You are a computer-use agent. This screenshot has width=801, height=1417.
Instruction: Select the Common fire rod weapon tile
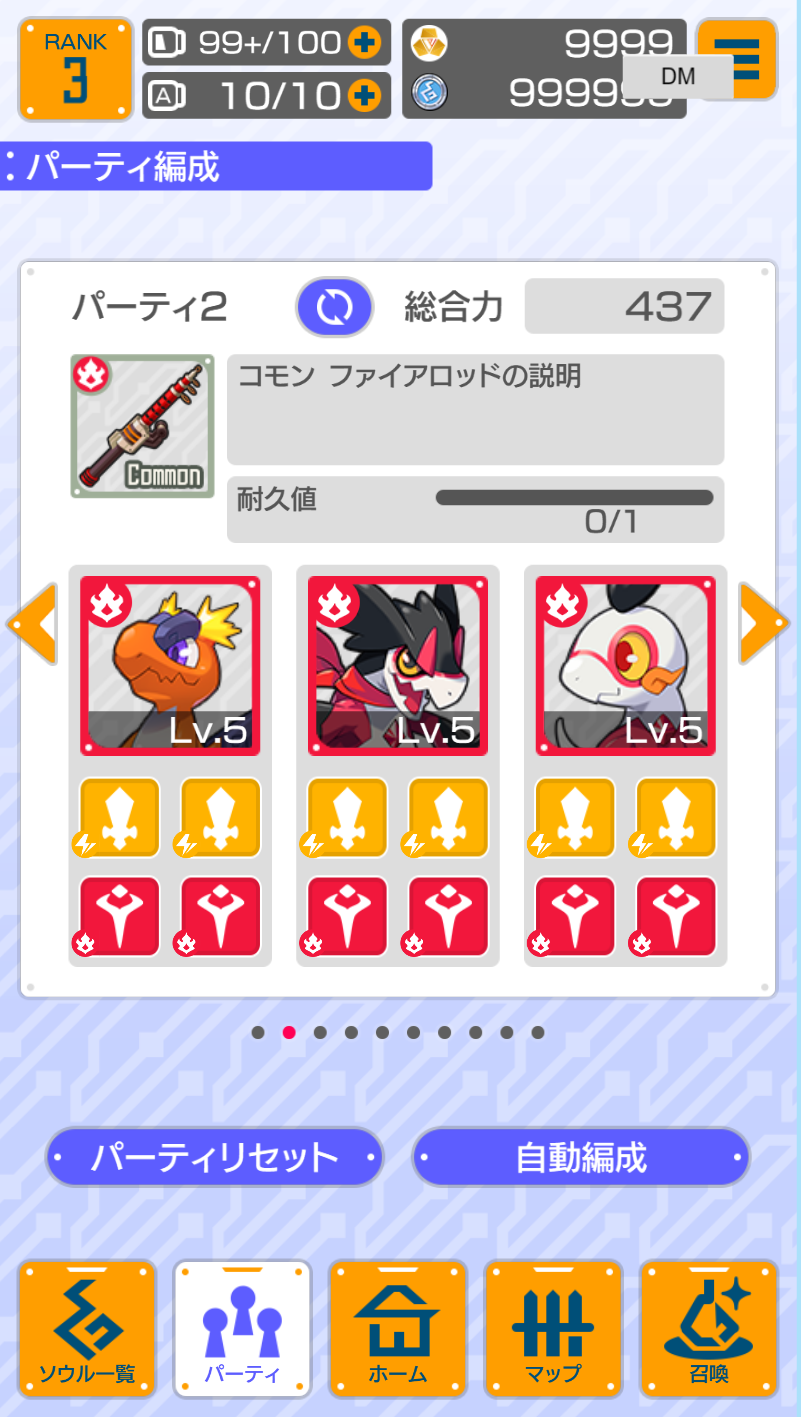[x=142, y=426]
